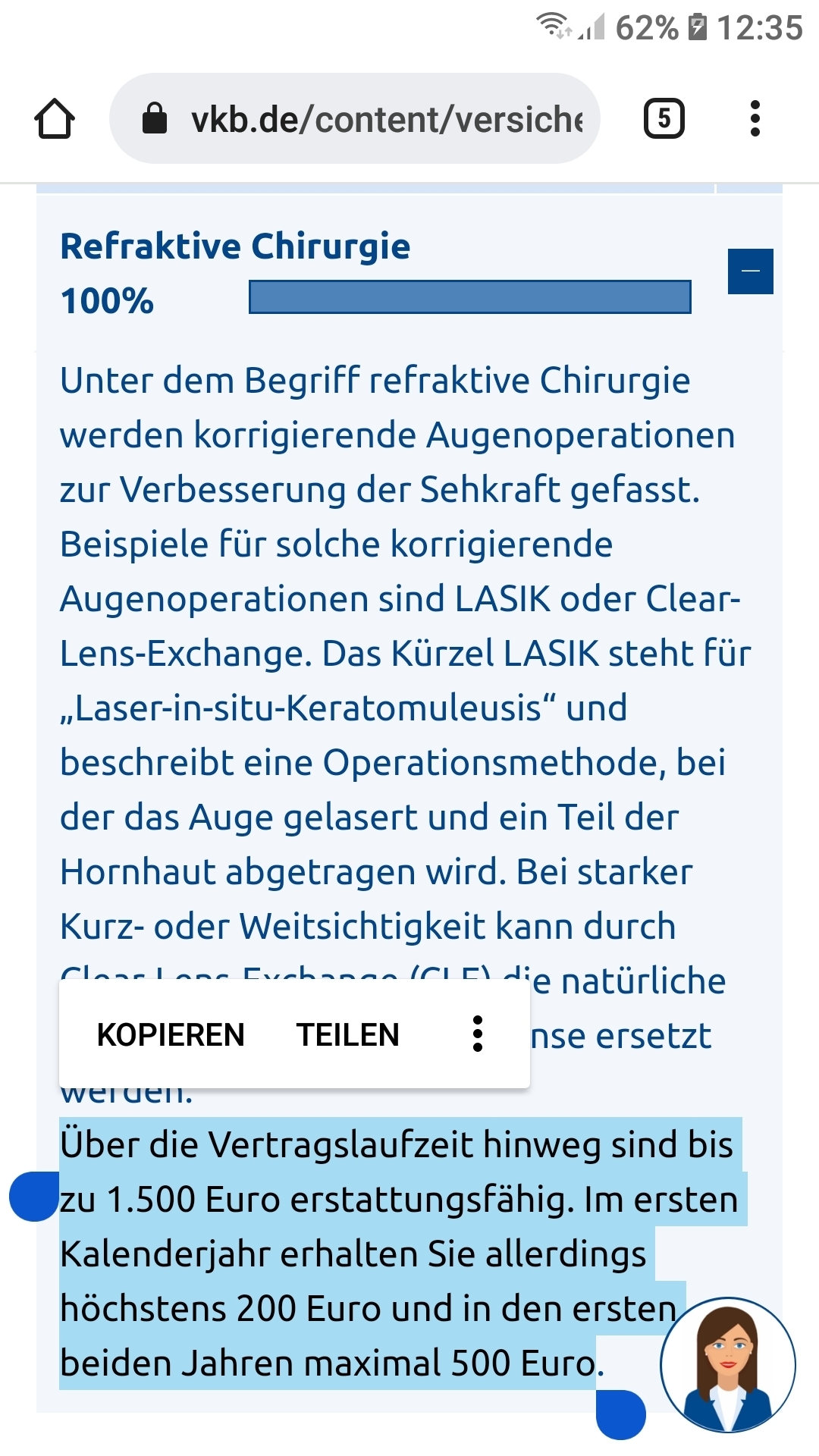The width and height of the screenshot is (819, 1456).
Task: Collapse the Refraktive Chirurgie section
Action: pos(750,271)
